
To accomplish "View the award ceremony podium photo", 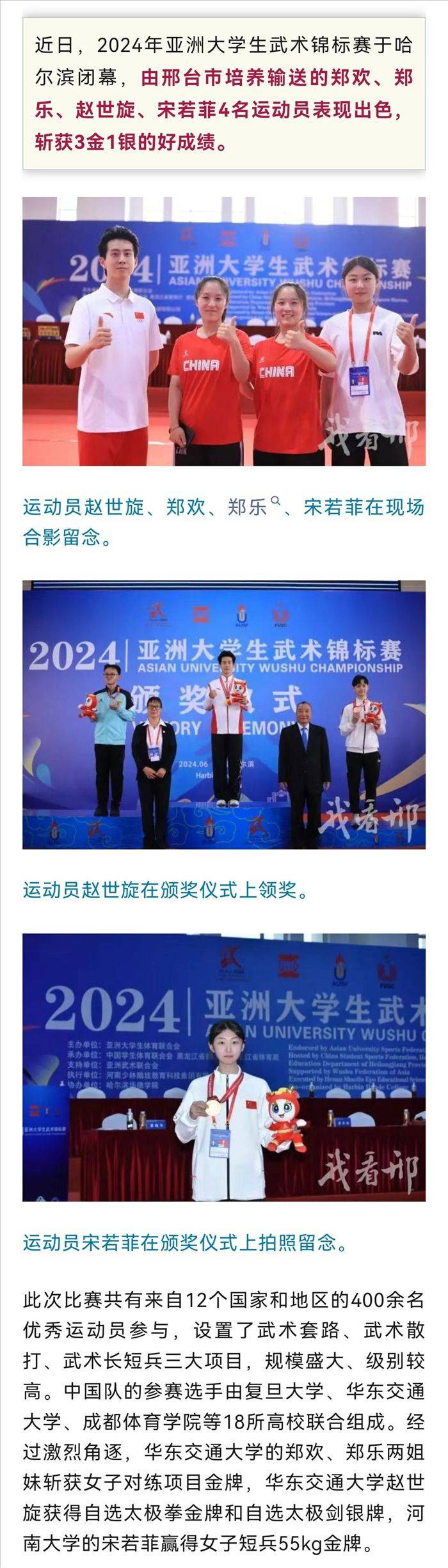I will (224, 714).
